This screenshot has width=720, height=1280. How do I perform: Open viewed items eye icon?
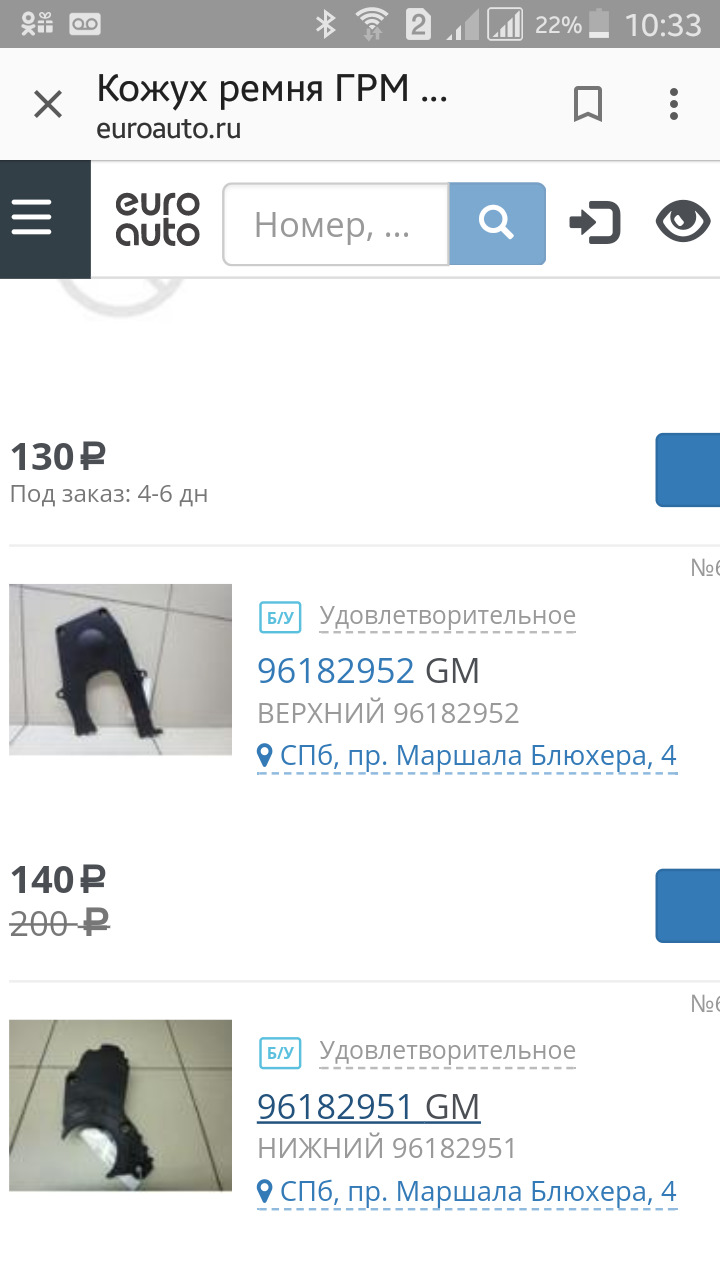click(x=683, y=221)
